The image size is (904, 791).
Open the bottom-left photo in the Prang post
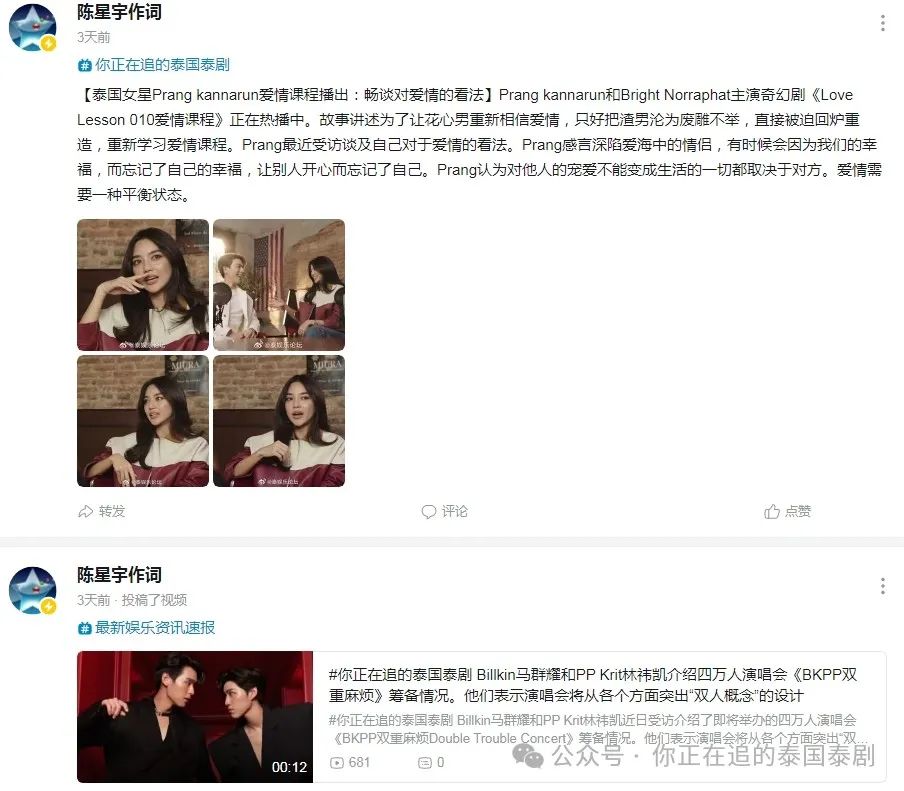tap(143, 421)
